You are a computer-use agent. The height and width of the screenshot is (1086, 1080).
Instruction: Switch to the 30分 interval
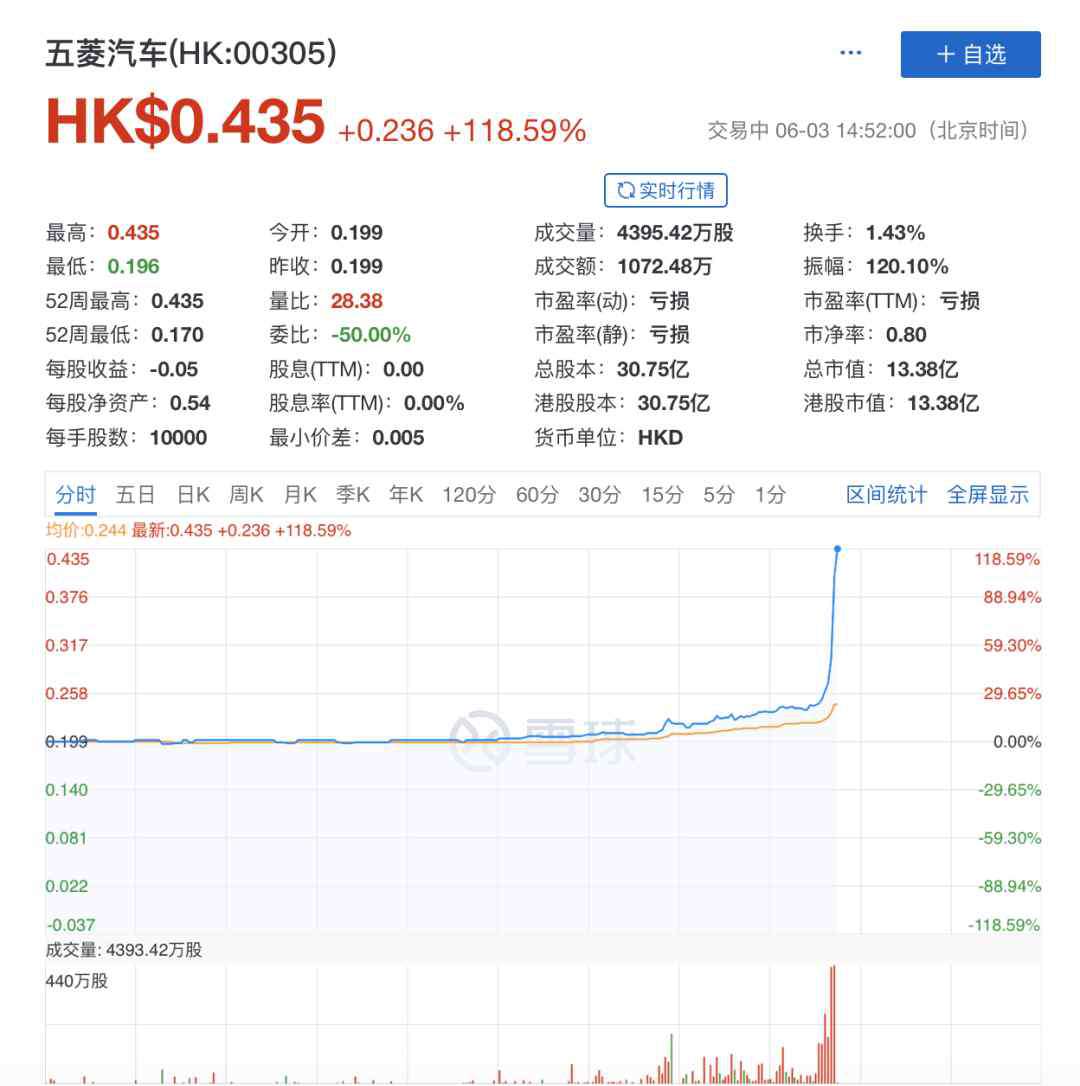(599, 495)
